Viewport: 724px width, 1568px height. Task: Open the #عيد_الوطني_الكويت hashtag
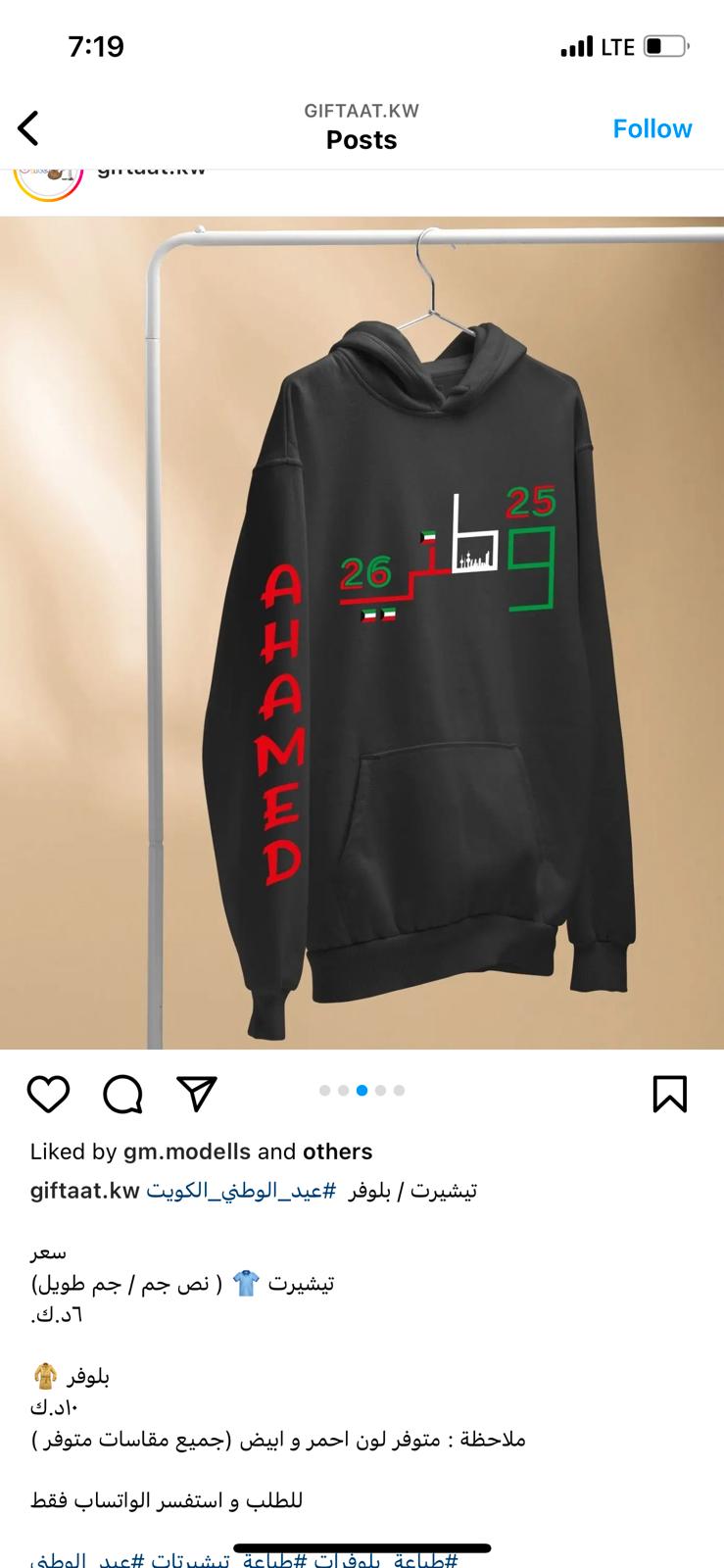(x=241, y=1191)
